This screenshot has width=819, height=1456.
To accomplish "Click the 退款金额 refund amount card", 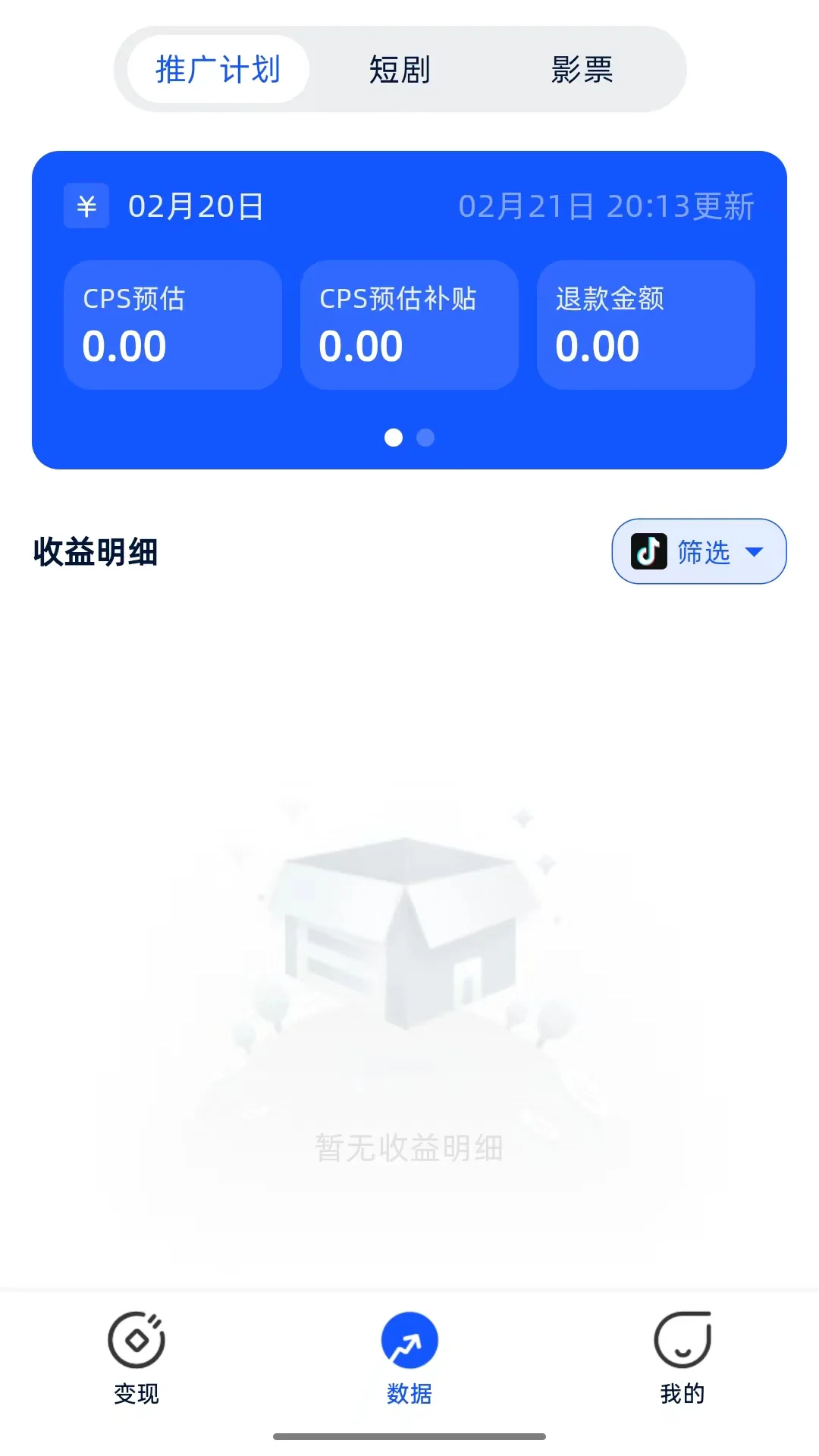I will pos(645,325).
